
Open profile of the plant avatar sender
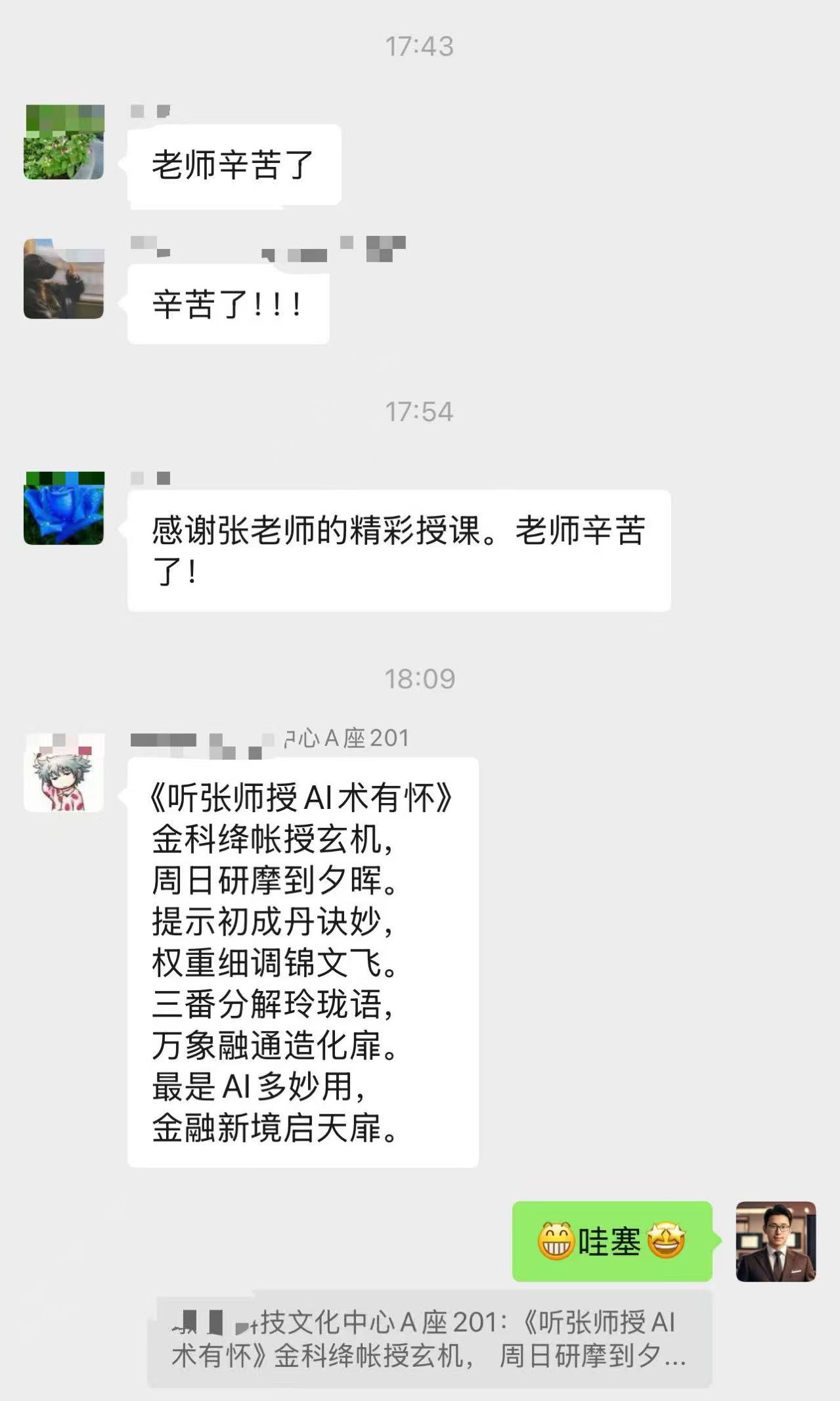click(64, 142)
